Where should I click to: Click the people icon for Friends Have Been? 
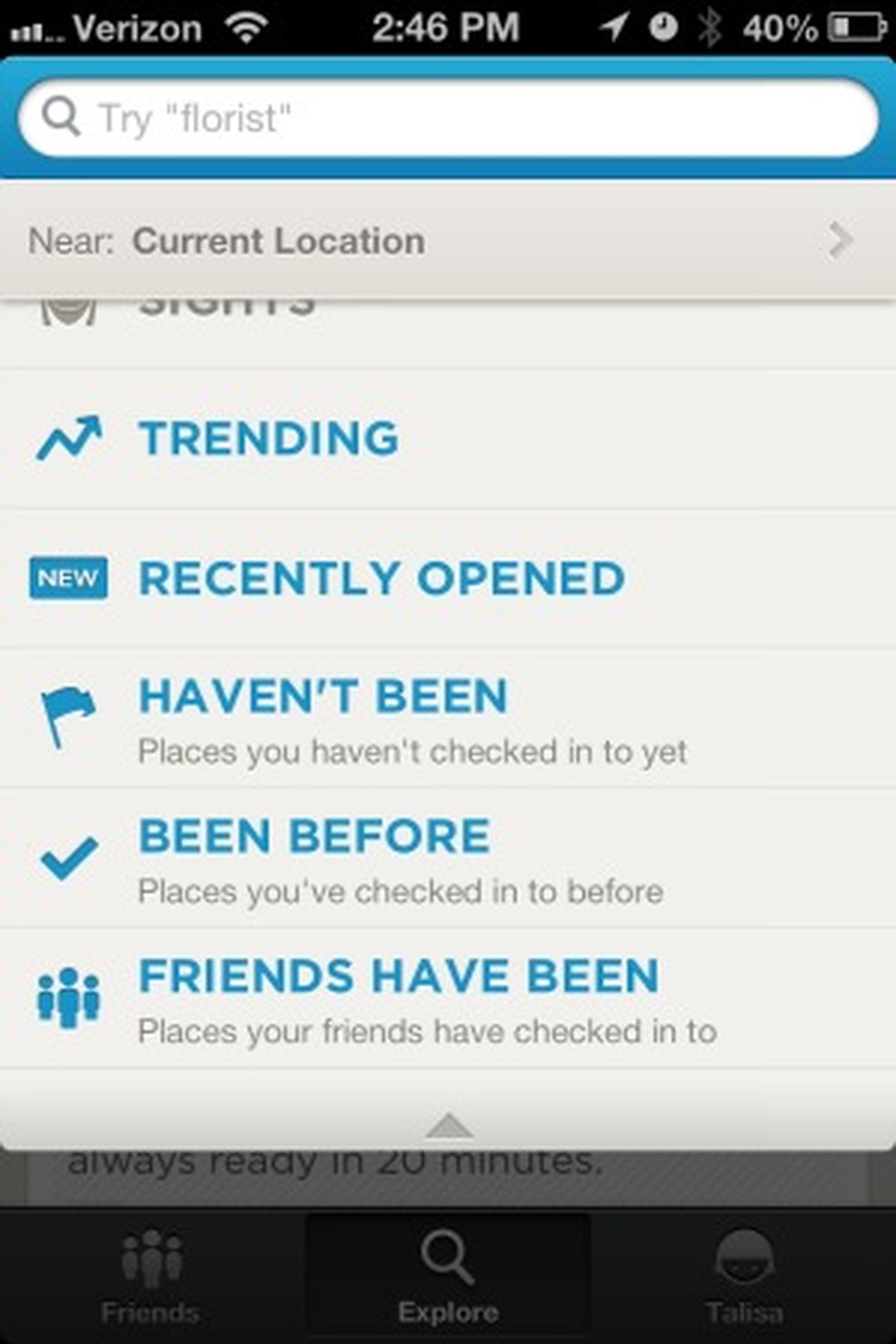pos(69,996)
